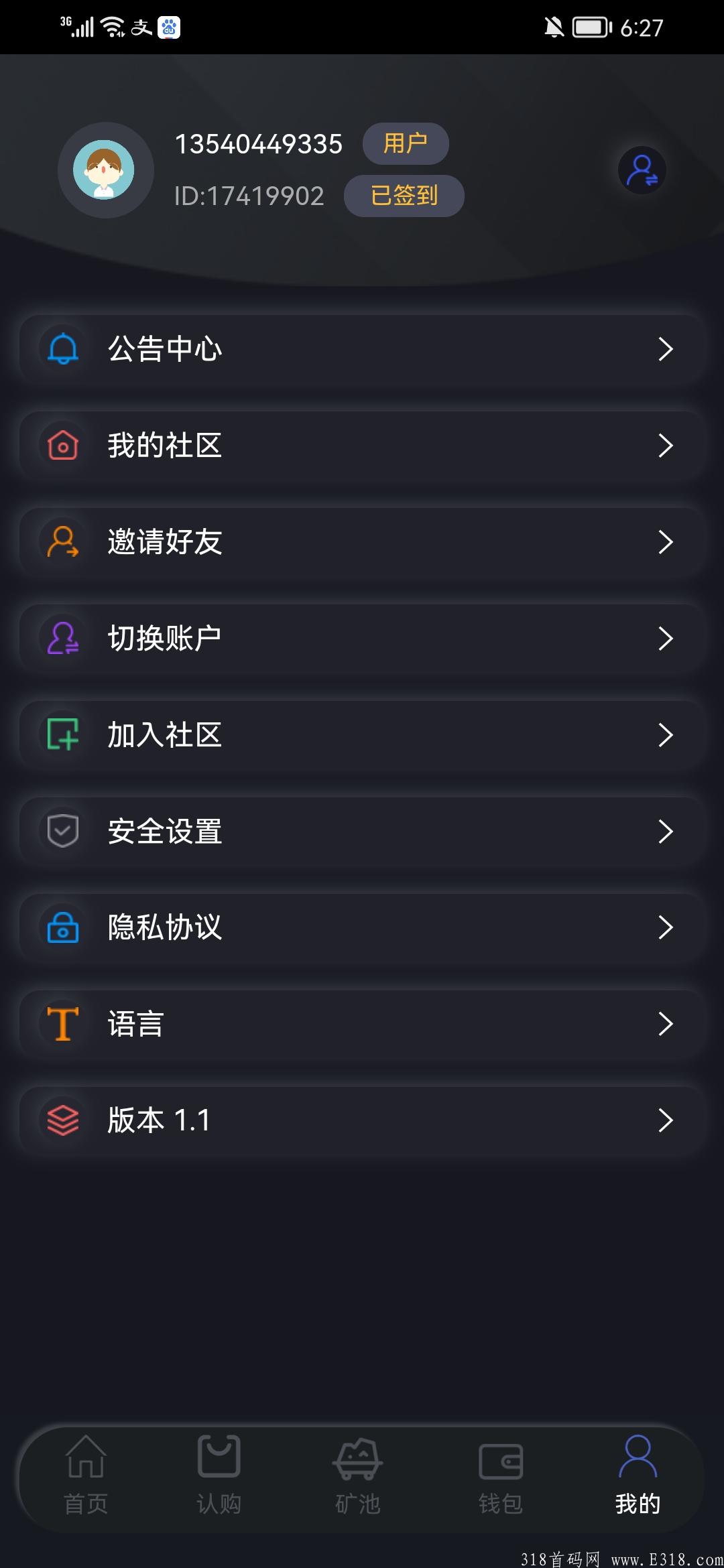
Task: Click the orange invite-friend icon for 邀请好友
Action: pos(62,542)
